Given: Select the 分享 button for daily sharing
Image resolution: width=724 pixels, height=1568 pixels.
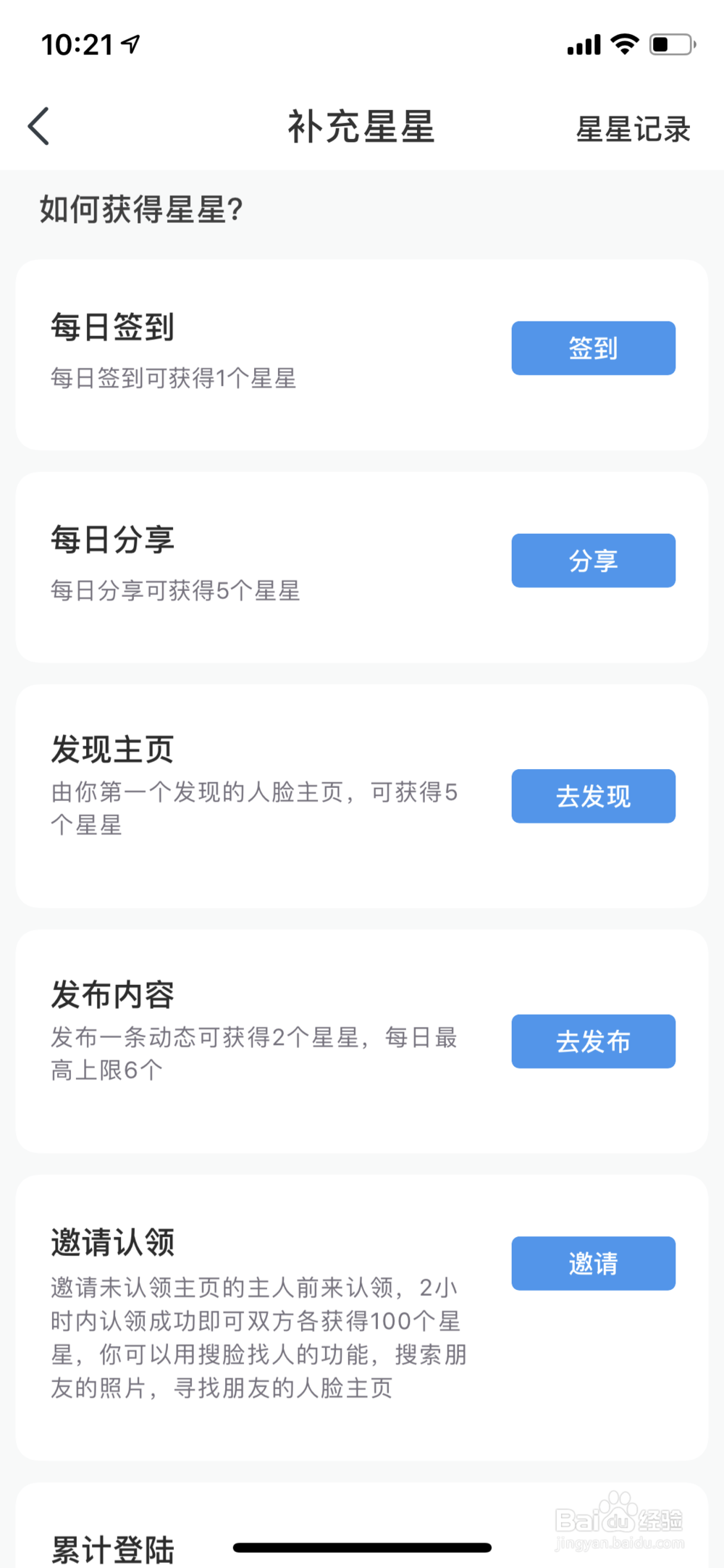Looking at the screenshot, I should (593, 561).
